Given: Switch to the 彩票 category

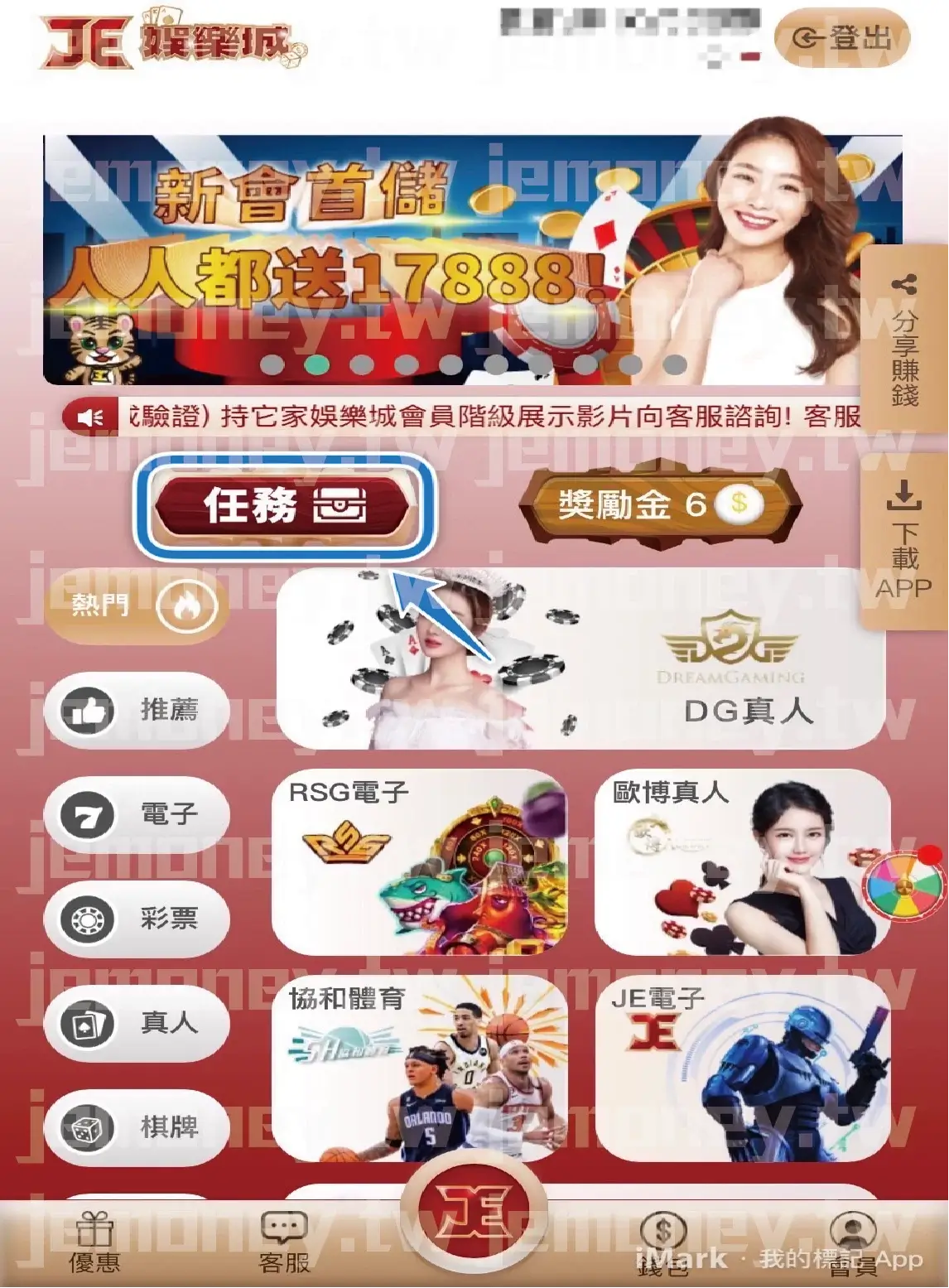Looking at the screenshot, I should click(137, 919).
